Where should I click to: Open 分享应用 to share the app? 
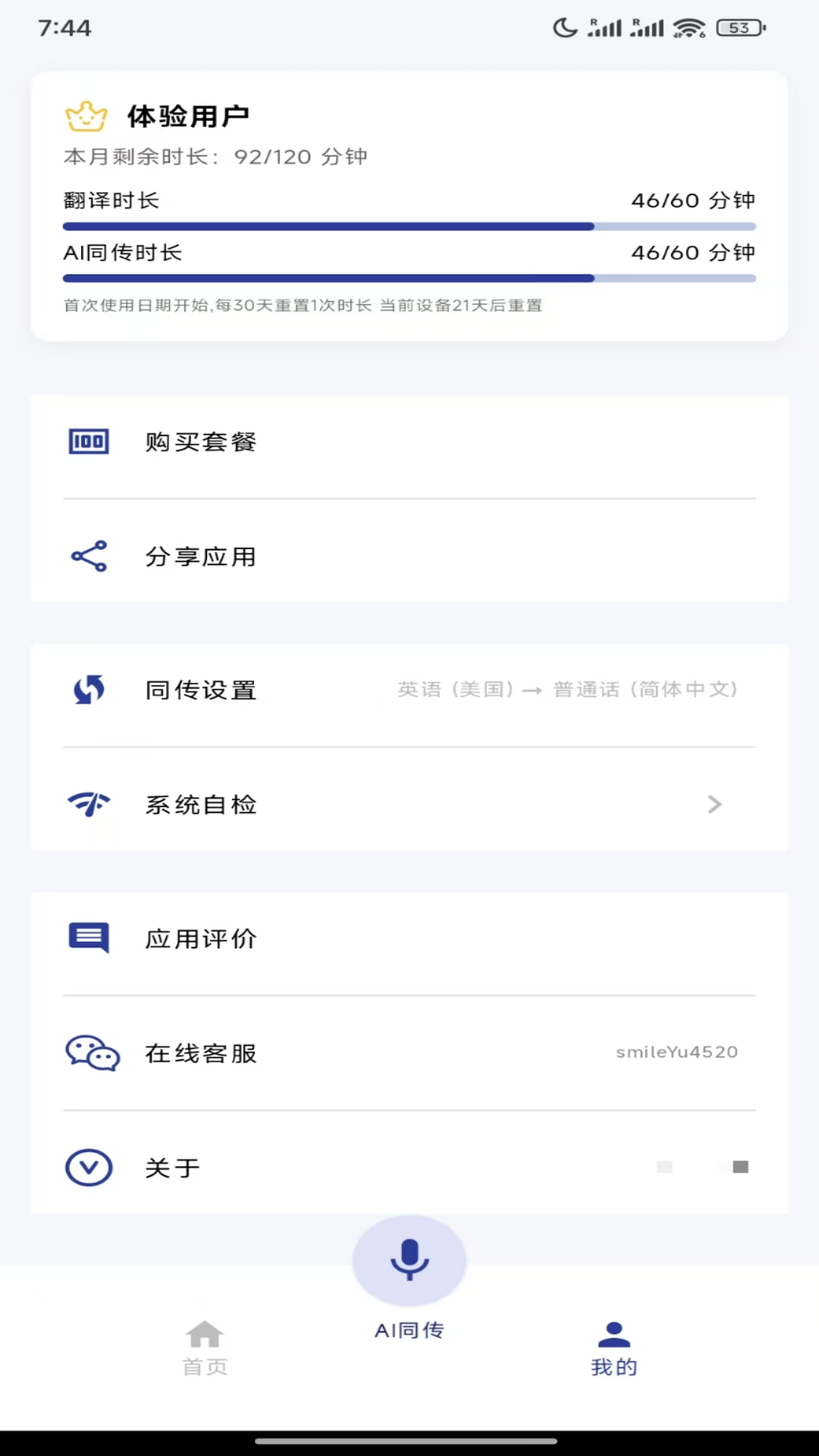409,557
